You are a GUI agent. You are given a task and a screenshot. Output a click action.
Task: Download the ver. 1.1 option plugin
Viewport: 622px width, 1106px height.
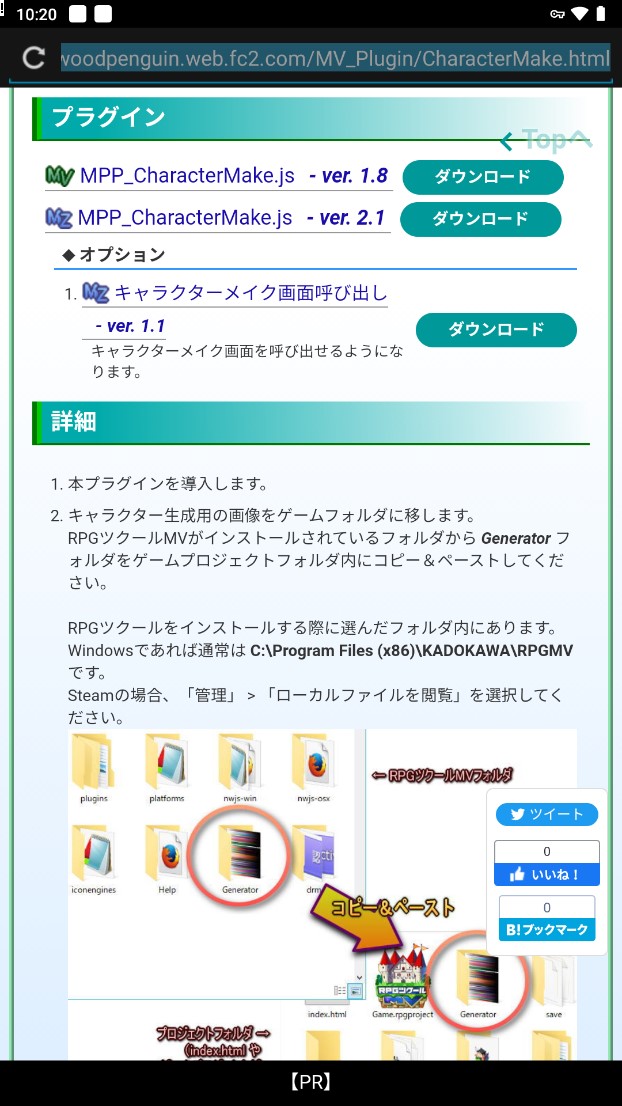[496, 329]
